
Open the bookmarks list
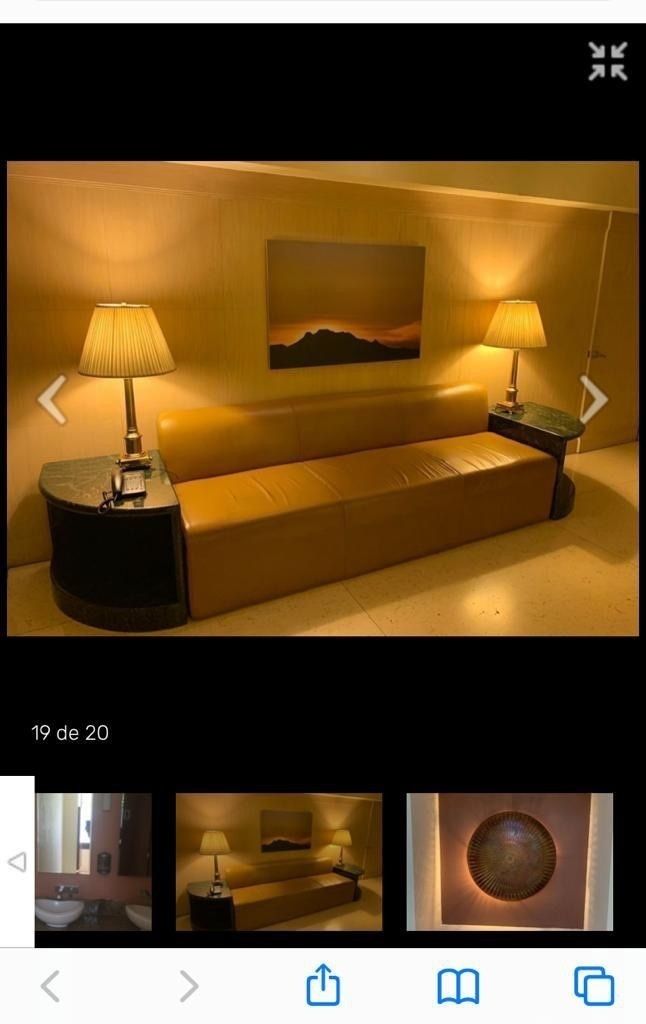coord(458,987)
